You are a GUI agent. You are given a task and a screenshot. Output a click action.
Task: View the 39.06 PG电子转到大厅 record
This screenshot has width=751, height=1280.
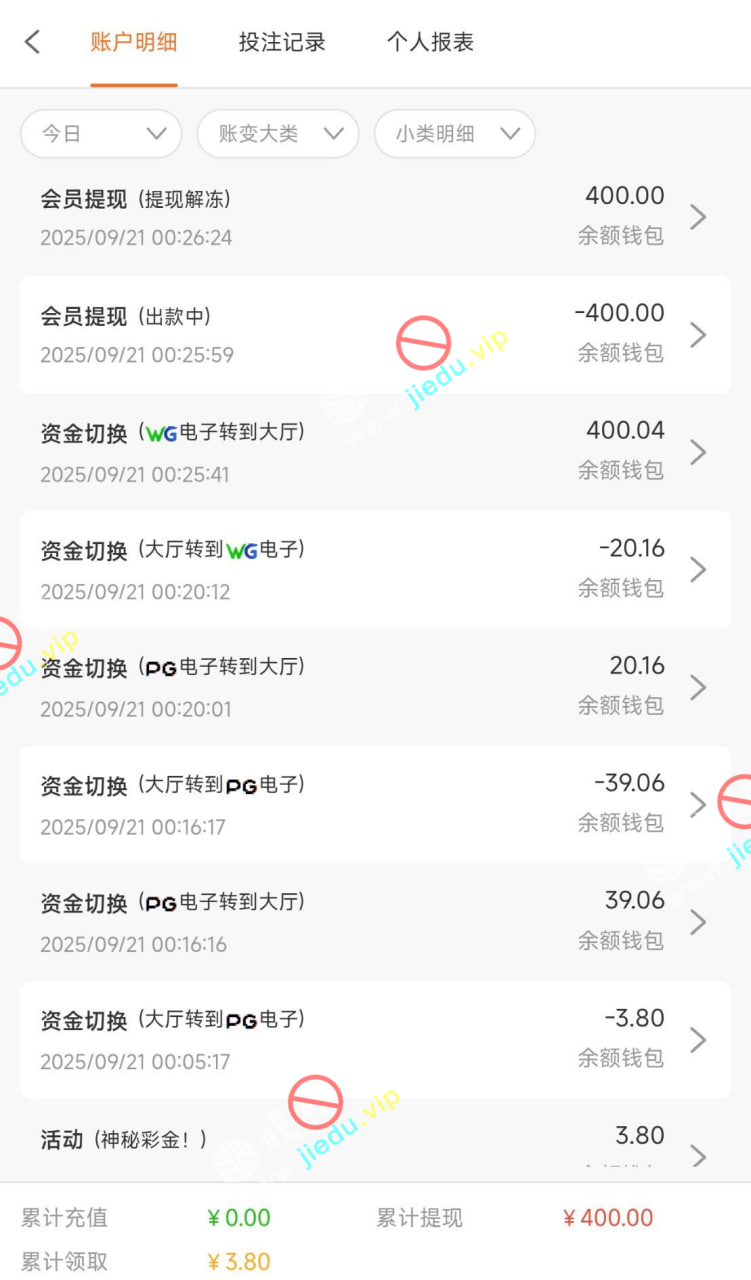[x=375, y=922]
